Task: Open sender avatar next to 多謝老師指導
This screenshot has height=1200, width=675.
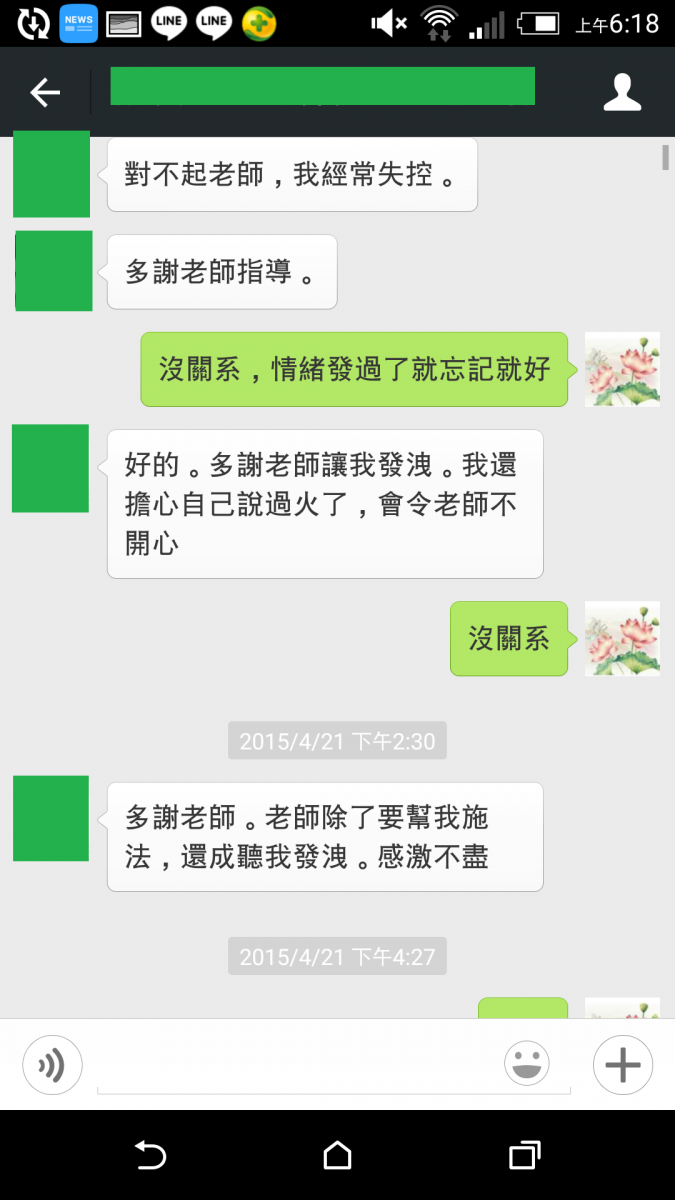Action: pyautogui.click(x=54, y=271)
